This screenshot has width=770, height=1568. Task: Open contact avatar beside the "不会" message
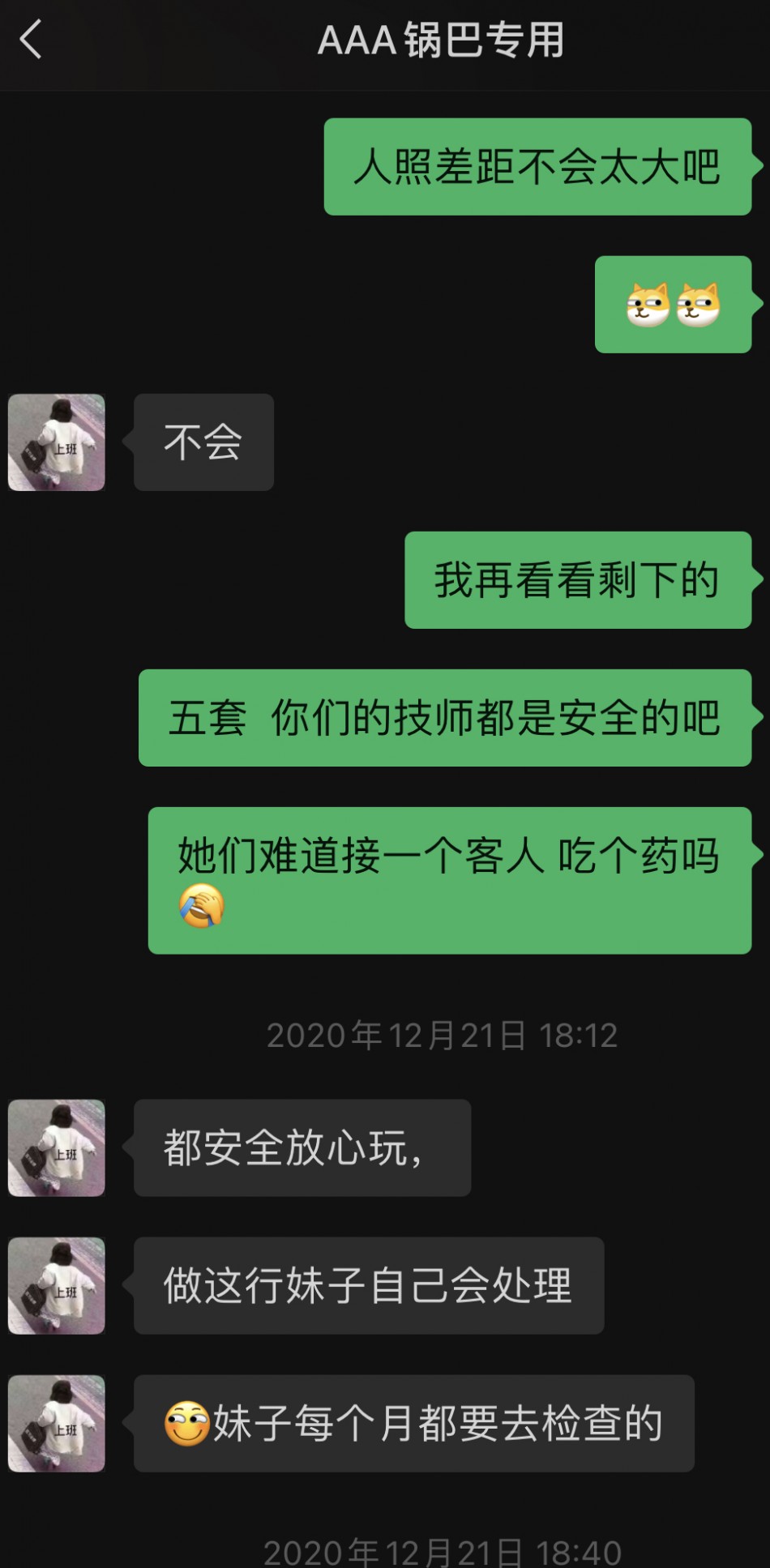(x=56, y=442)
